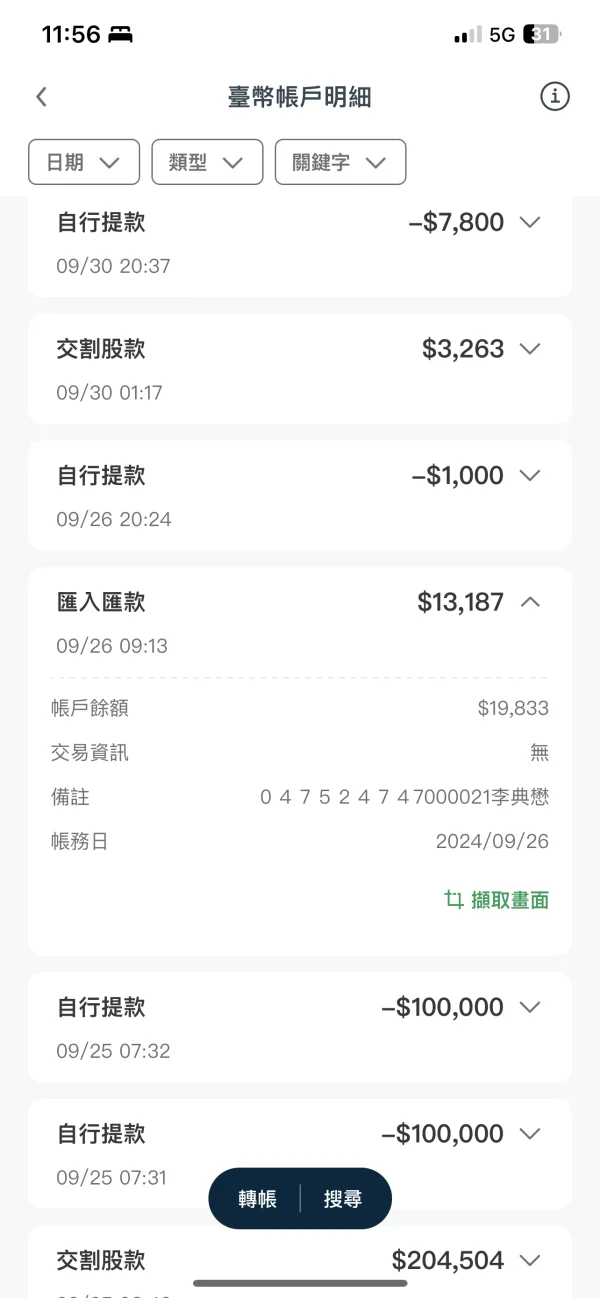Tap the 轉帳 button
The height and width of the screenshot is (1298, 600).
(x=257, y=1199)
